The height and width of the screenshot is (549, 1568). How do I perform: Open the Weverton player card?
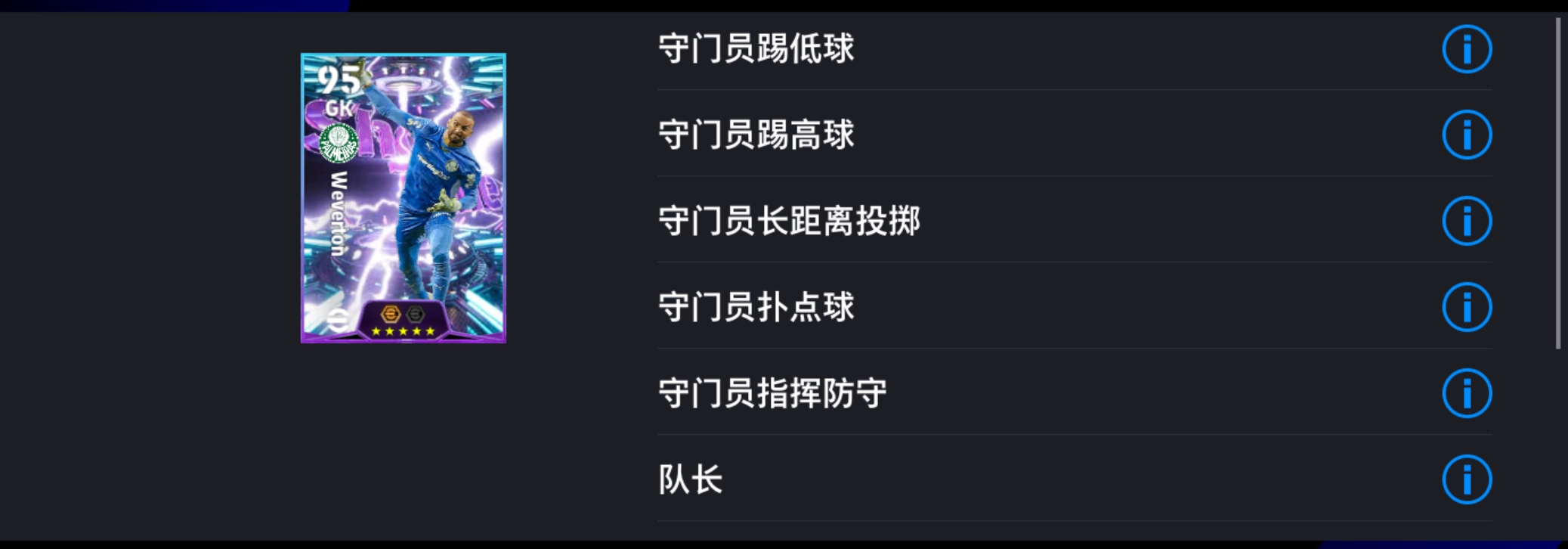tap(403, 198)
